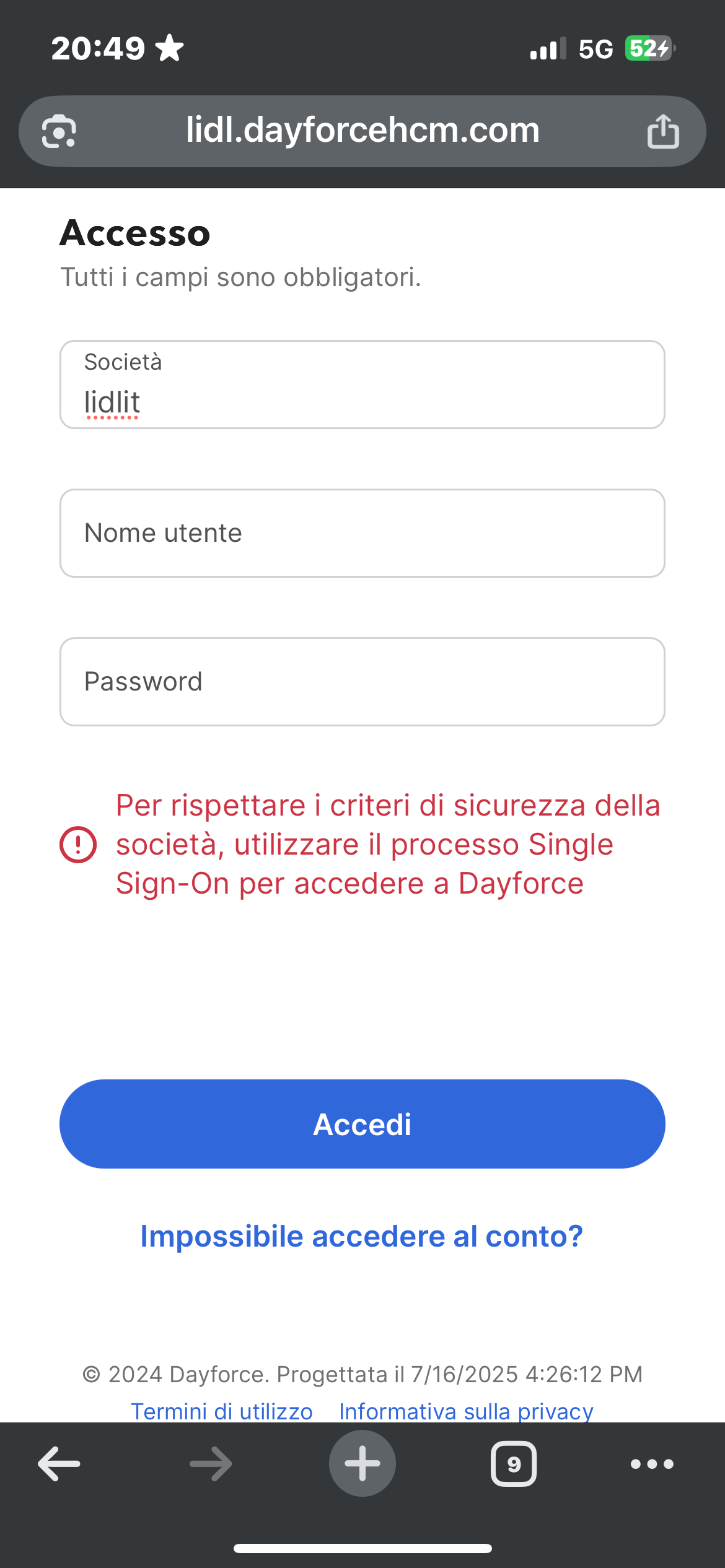Open Termini di utilizzo link
Screen dimensions: 725x1568
click(222, 1411)
